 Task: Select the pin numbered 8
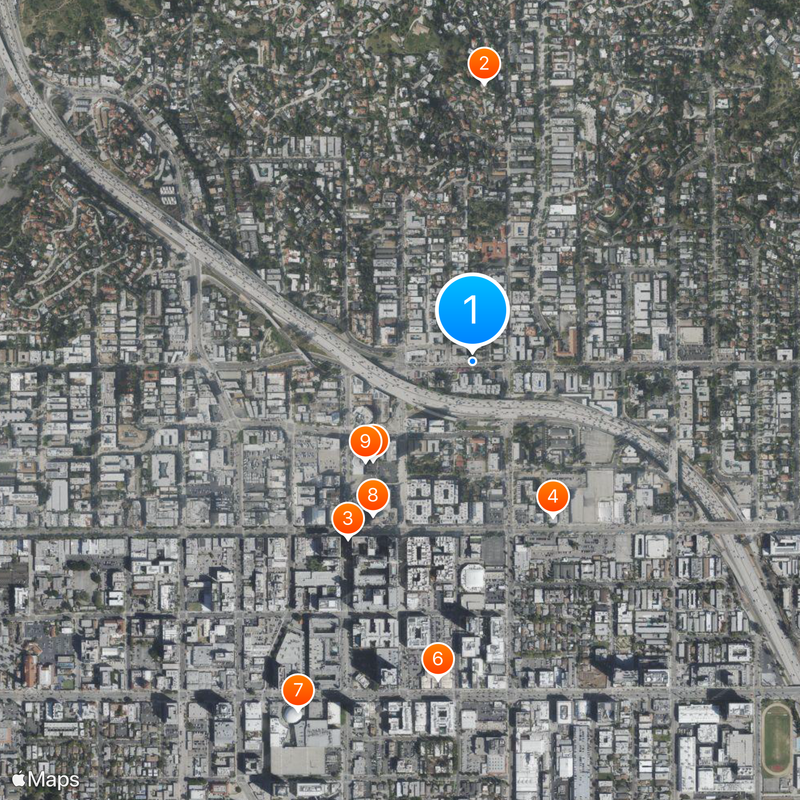[x=373, y=493]
